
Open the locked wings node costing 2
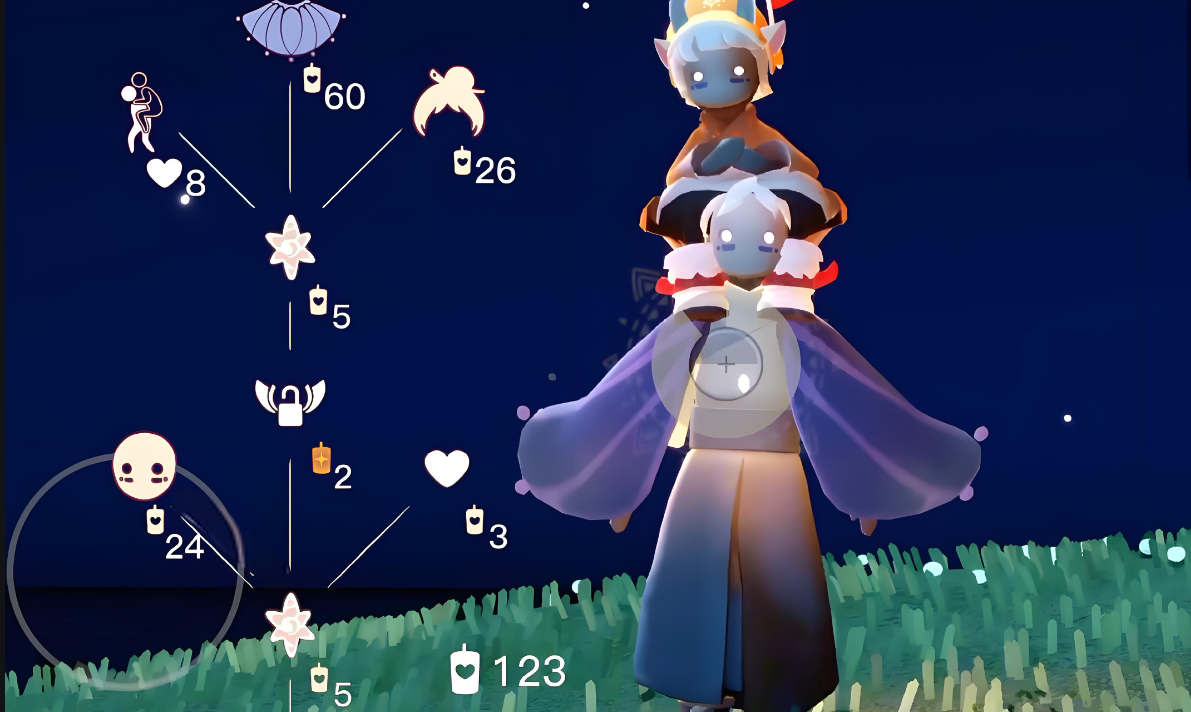point(290,401)
